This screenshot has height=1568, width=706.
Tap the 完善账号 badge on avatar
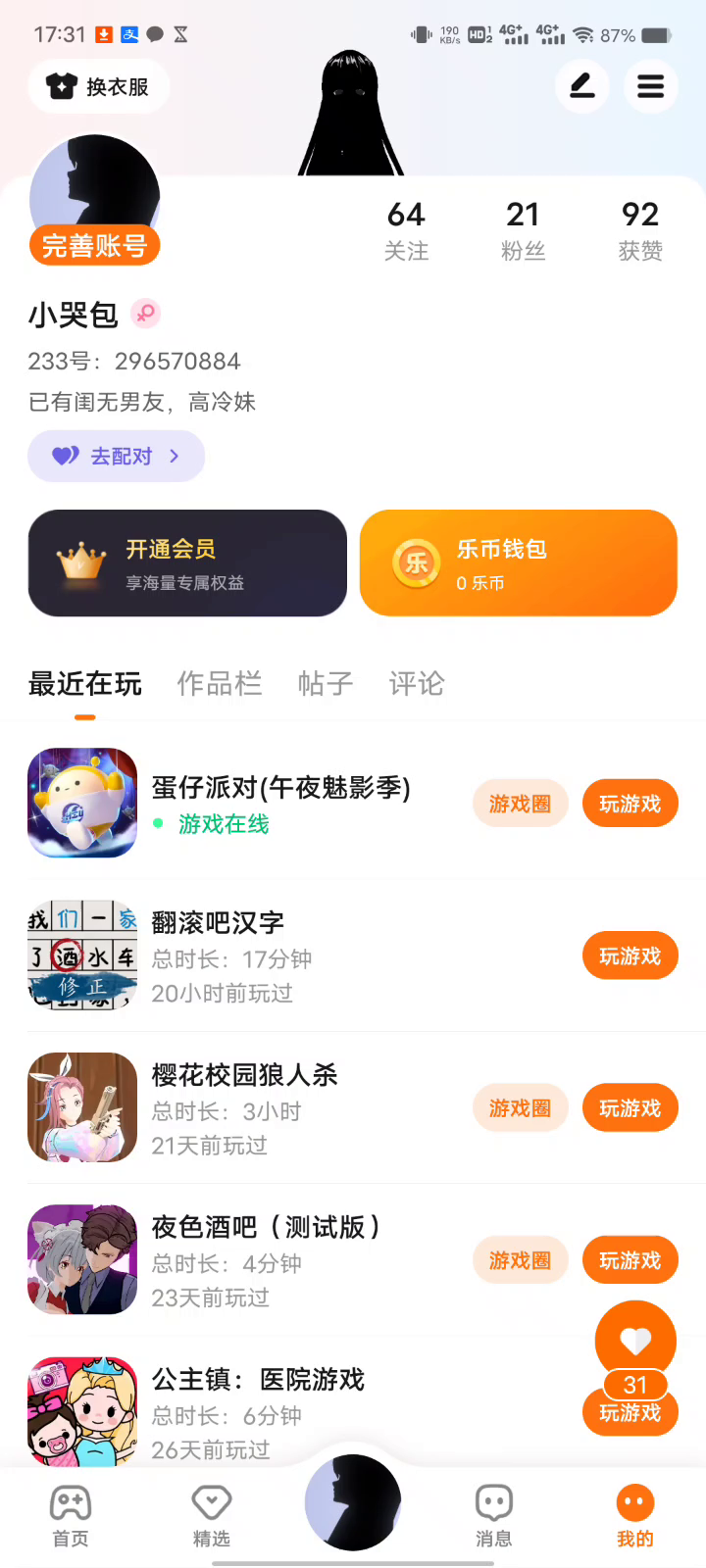[x=94, y=246]
